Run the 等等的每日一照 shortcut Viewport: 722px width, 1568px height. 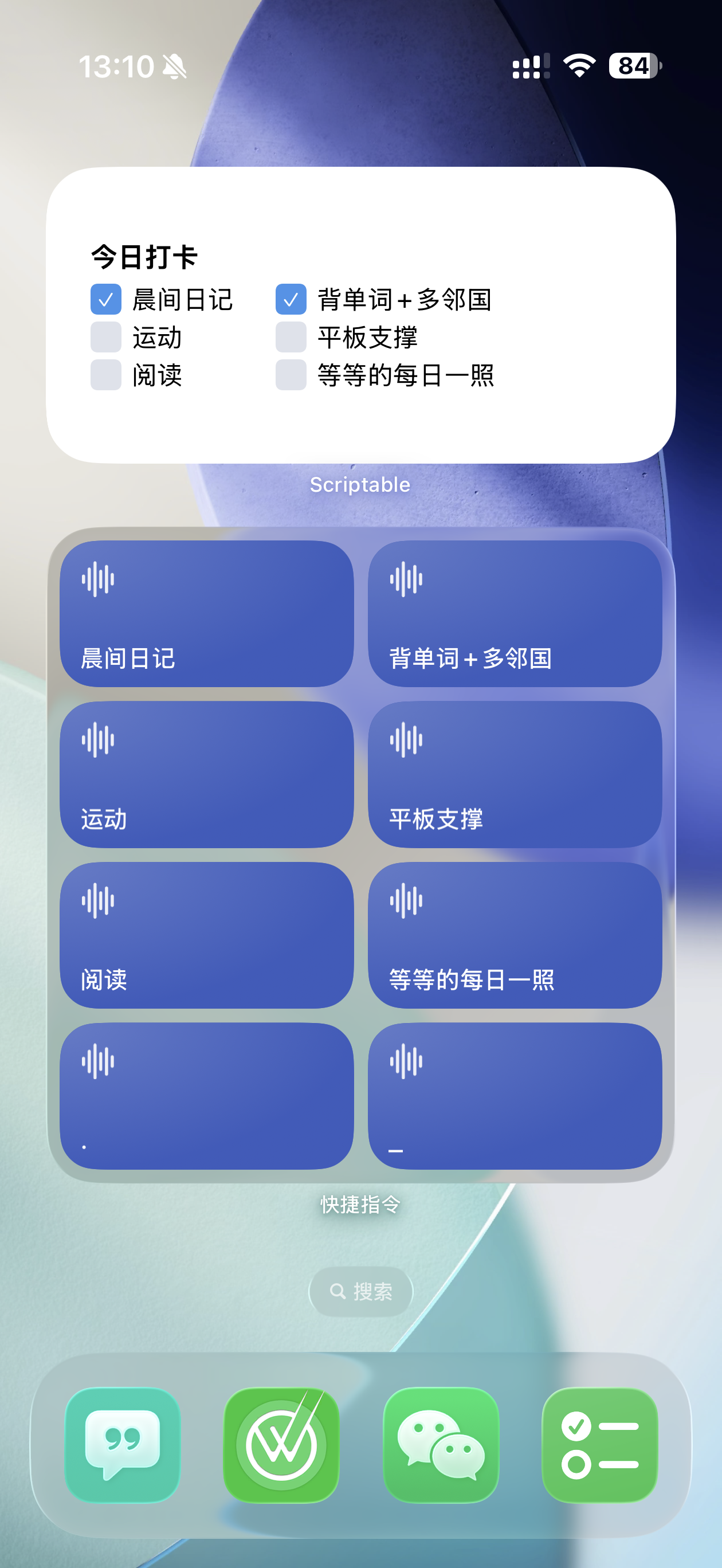pyautogui.click(x=515, y=935)
